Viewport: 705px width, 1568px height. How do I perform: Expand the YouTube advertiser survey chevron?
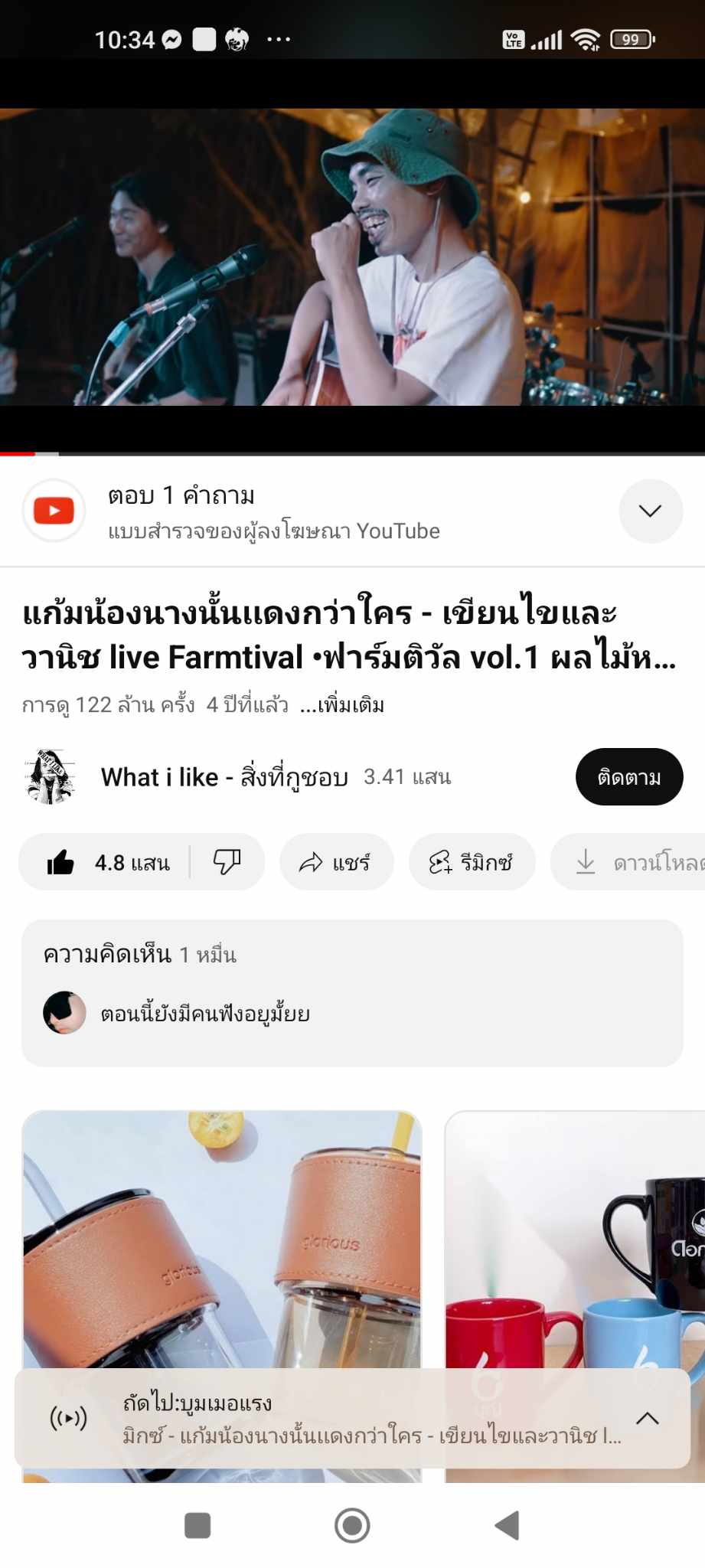pyautogui.click(x=650, y=511)
